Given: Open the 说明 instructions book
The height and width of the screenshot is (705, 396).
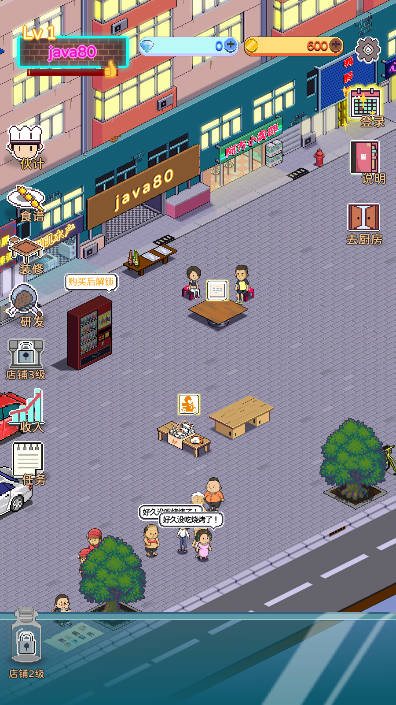Looking at the screenshot, I should click(x=366, y=162).
